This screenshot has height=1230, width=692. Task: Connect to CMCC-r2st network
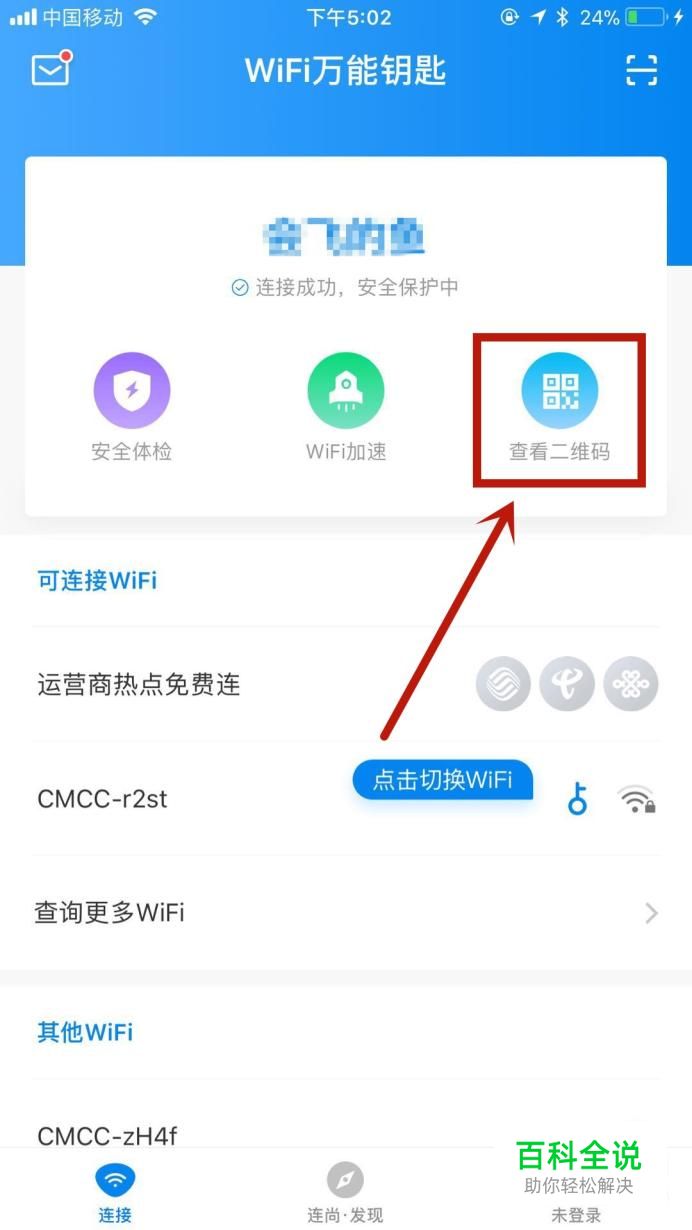point(346,799)
